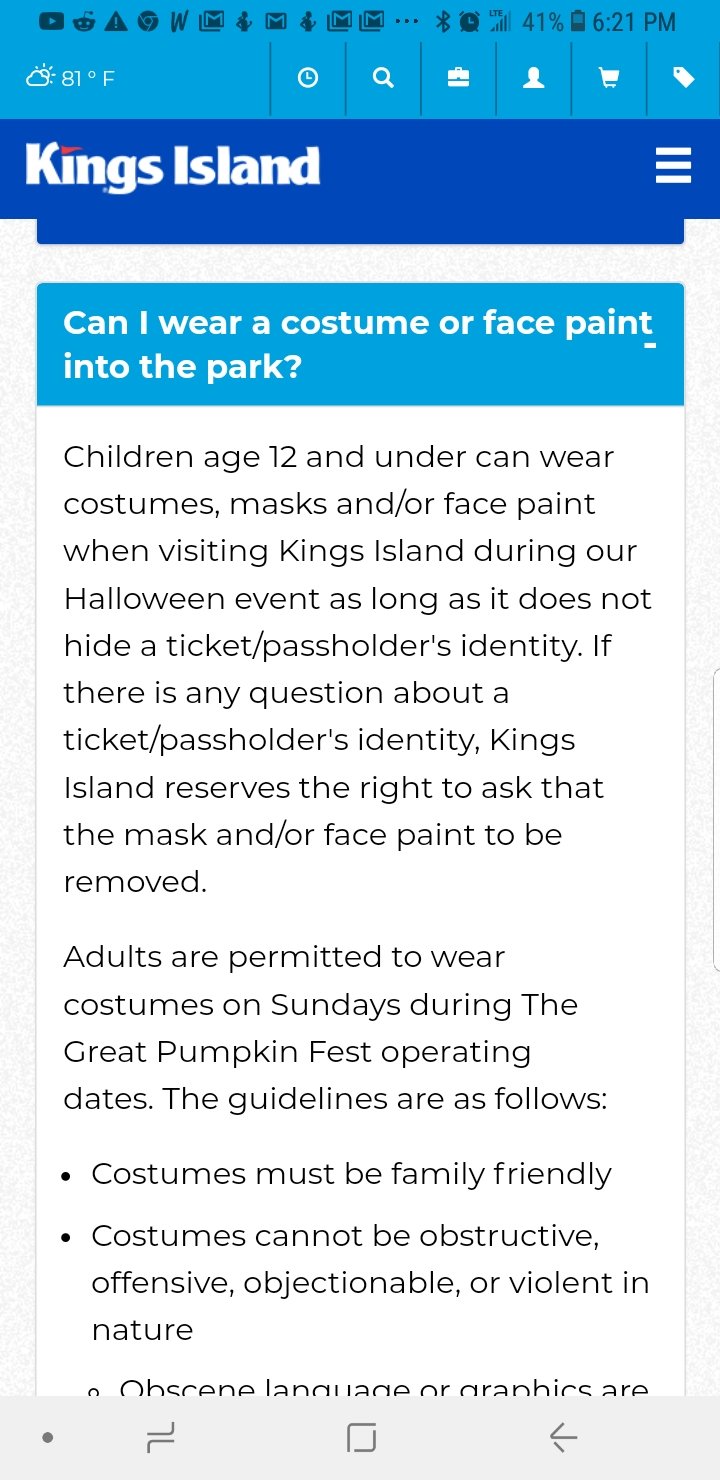
Task: Tap the briefcase icon in the top bar
Action: (459, 78)
